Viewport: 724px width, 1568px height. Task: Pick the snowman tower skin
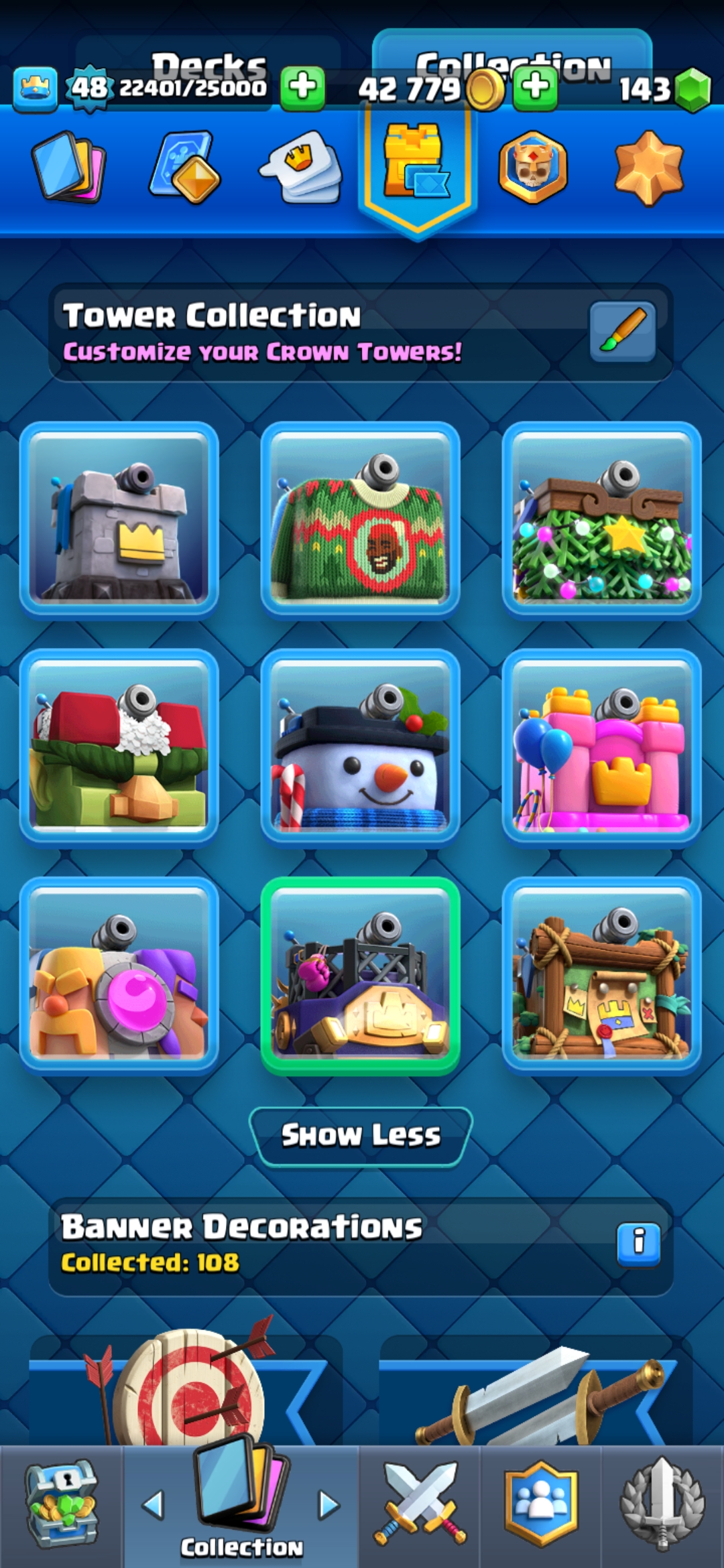click(x=361, y=748)
